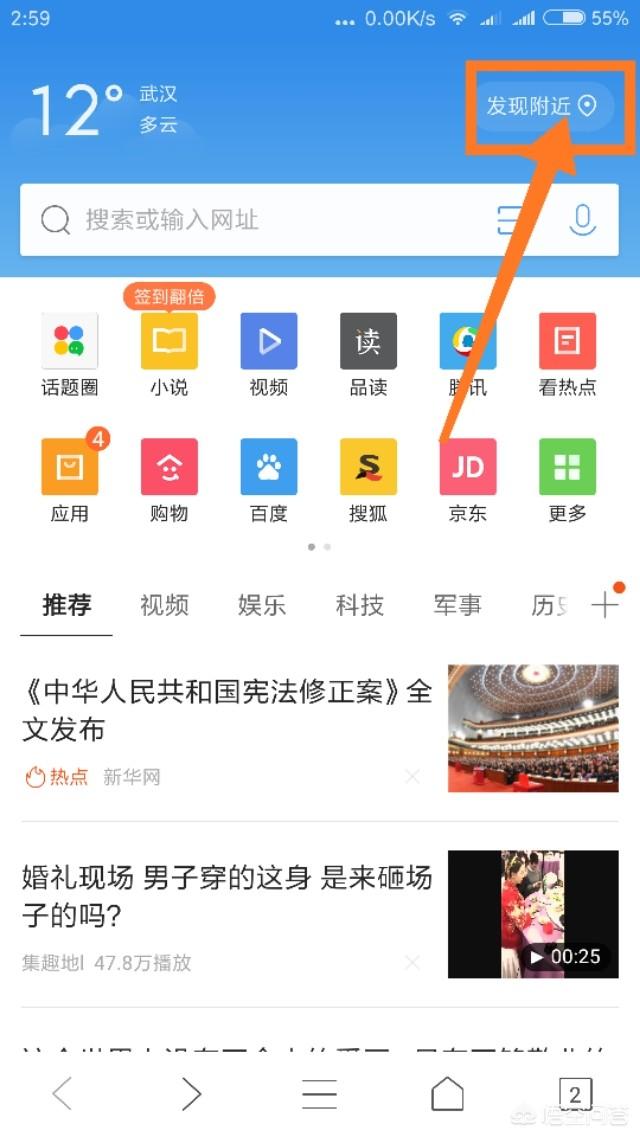This screenshot has height=1137, width=640.
Task: Add news channels with the plus icon
Action: tap(605, 605)
